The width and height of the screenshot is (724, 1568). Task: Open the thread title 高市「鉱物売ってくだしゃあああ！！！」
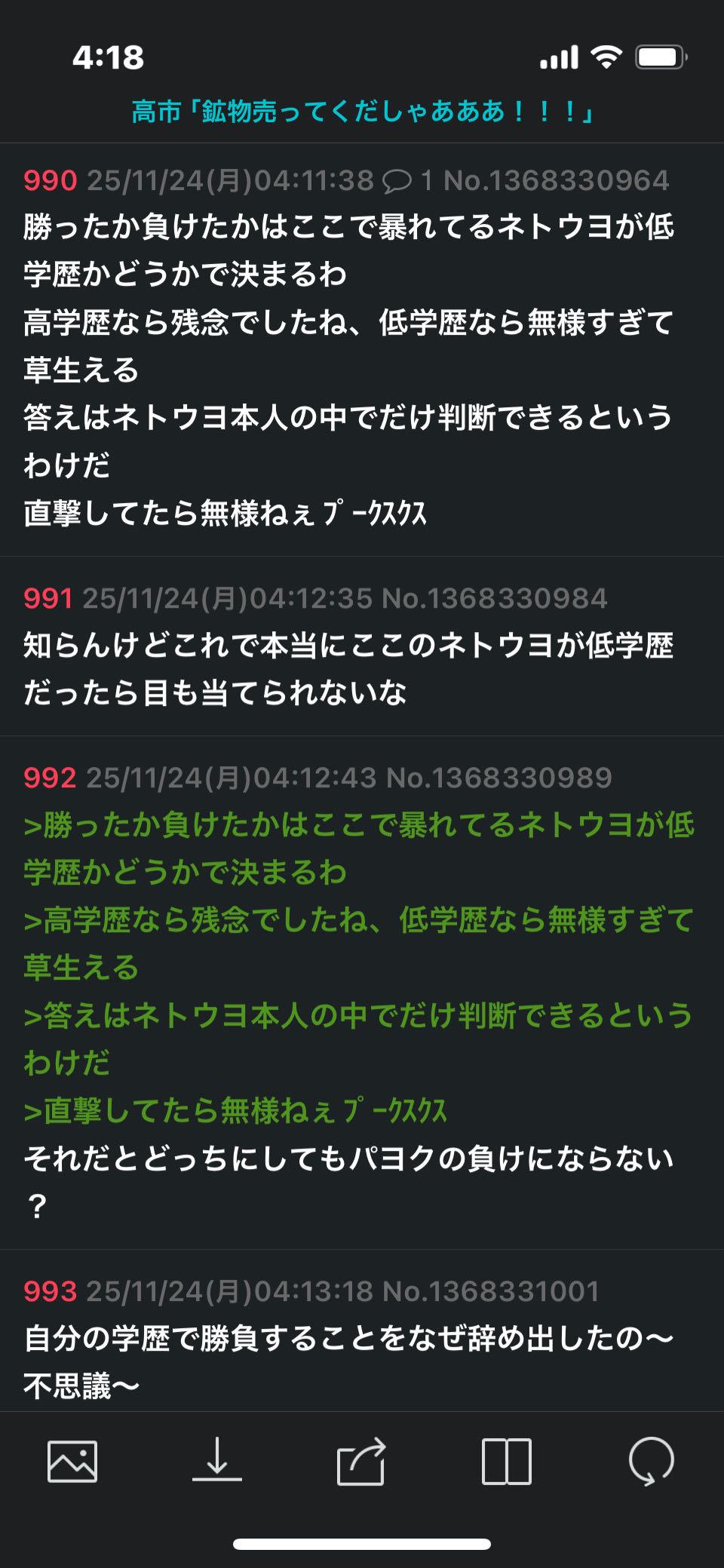click(x=362, y=112)
